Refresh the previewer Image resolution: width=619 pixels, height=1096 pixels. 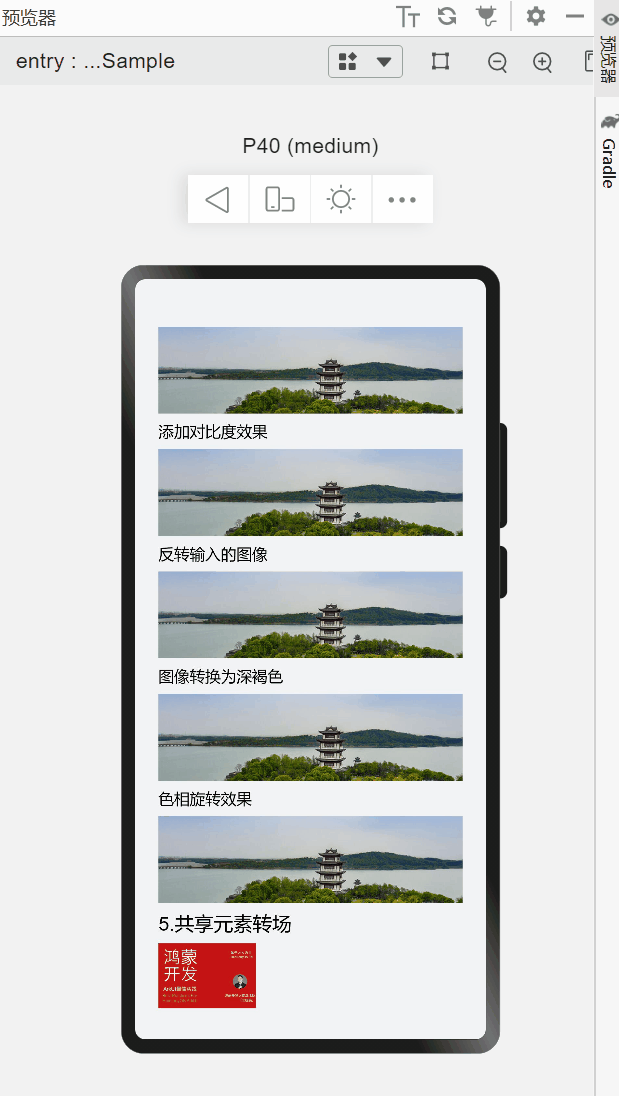(447, 15)
